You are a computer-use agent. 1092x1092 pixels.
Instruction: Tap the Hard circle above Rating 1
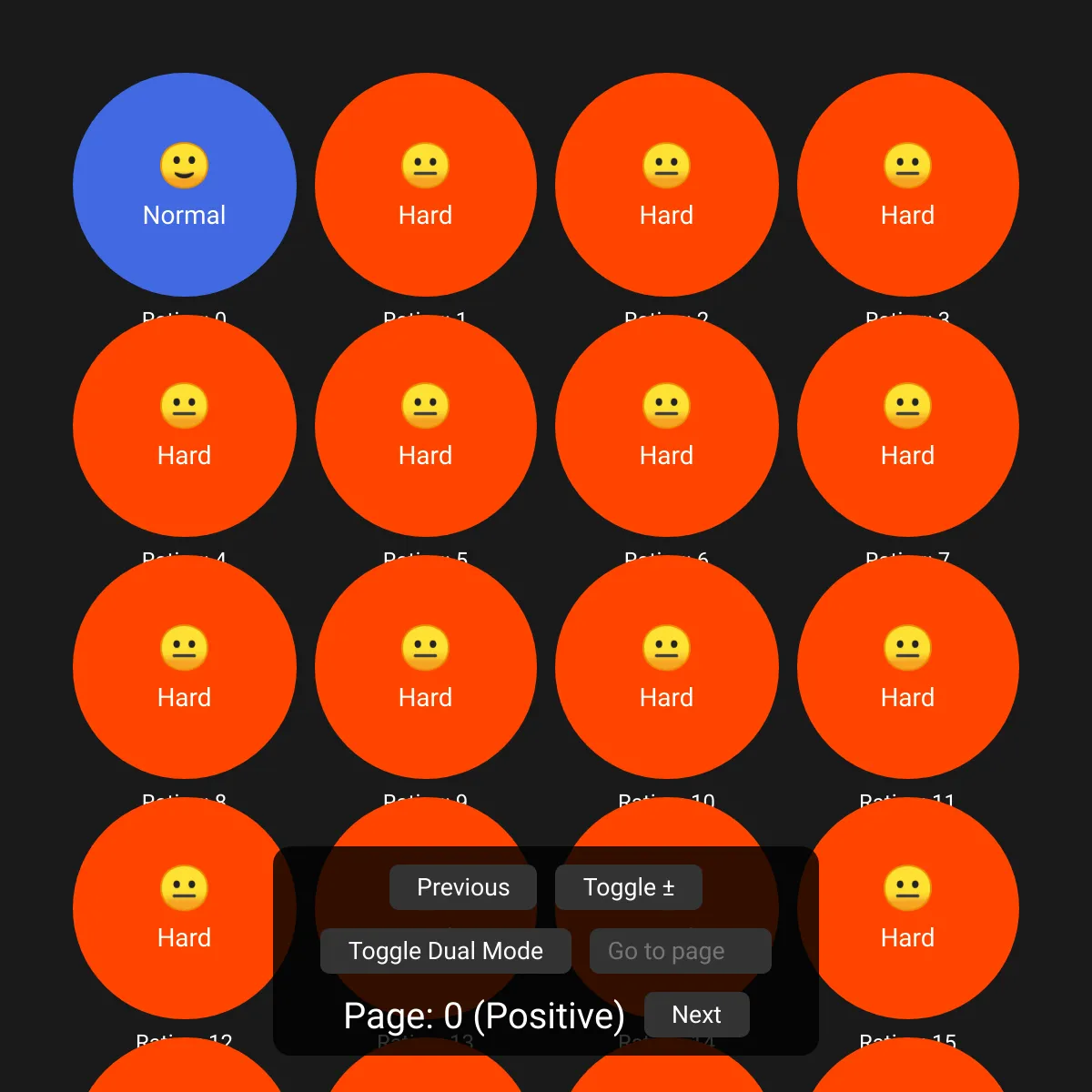[426, 185]
